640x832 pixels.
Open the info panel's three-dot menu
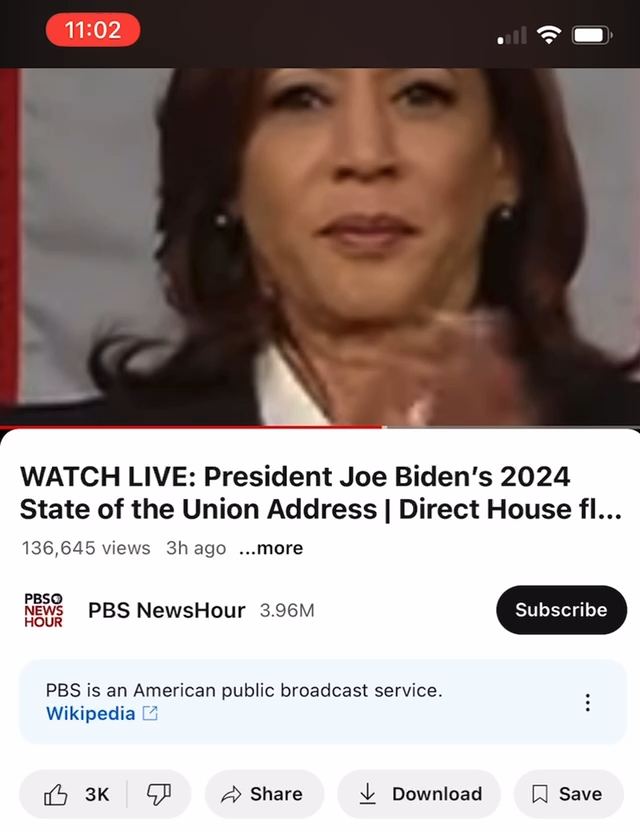(x=587, y=702)
